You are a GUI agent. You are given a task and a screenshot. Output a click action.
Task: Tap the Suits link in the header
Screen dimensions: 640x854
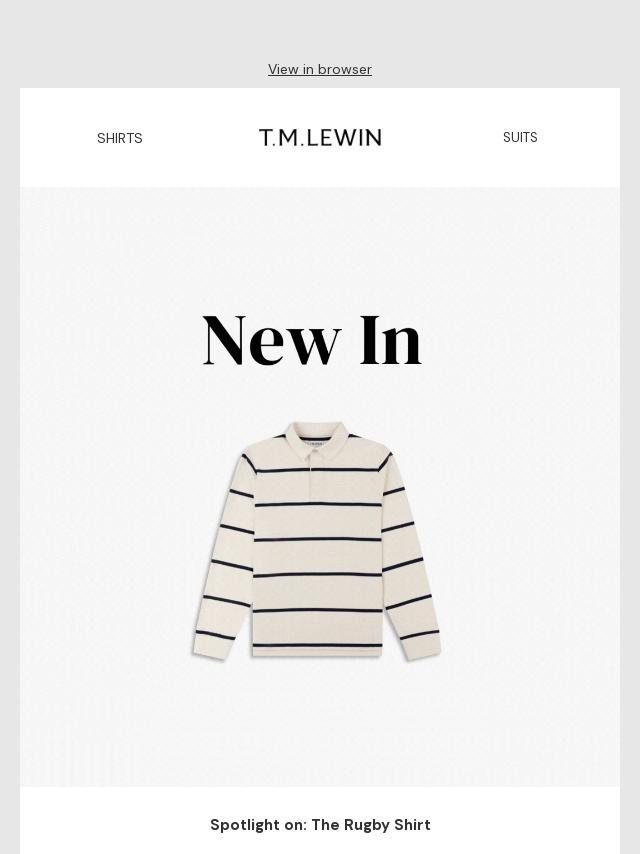[520, 137]
